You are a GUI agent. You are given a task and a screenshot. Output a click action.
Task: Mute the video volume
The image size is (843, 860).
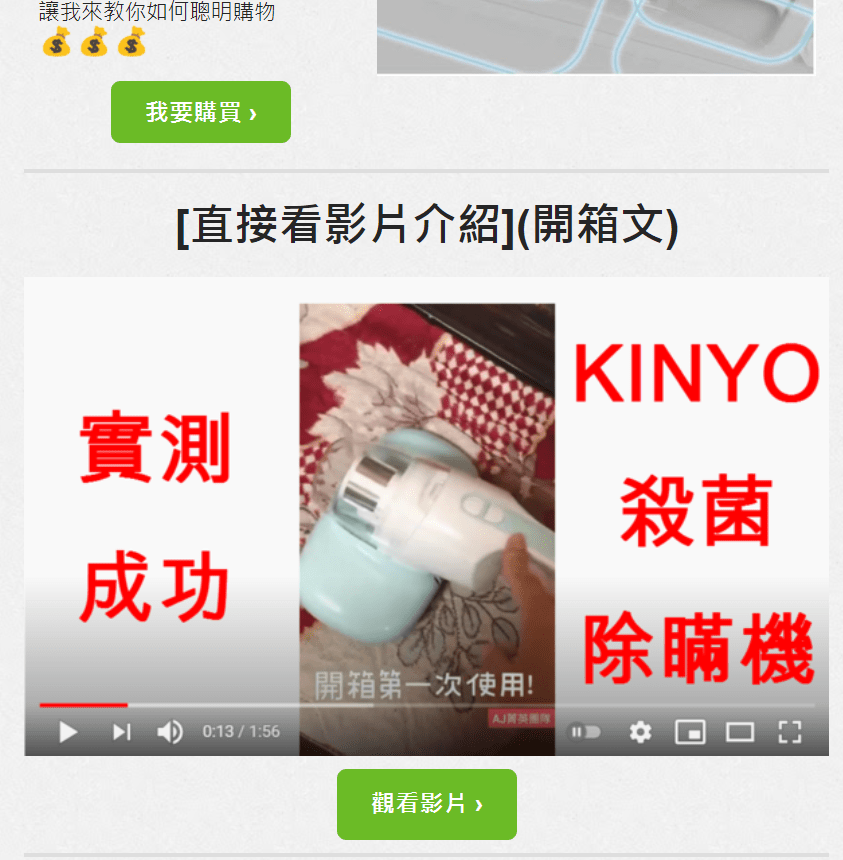click(170, 732)
